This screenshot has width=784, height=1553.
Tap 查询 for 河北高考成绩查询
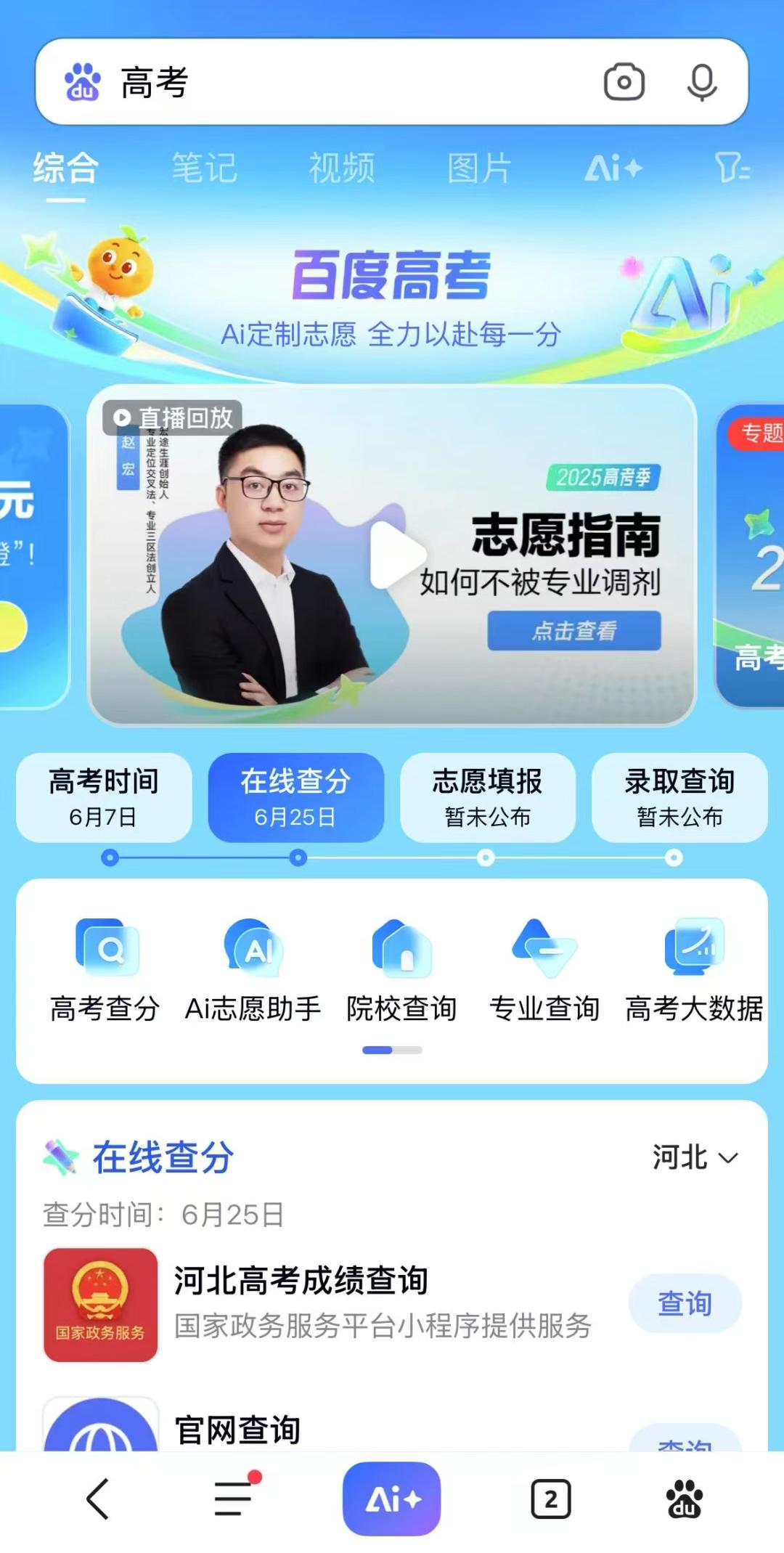[x=685, y=1303]
